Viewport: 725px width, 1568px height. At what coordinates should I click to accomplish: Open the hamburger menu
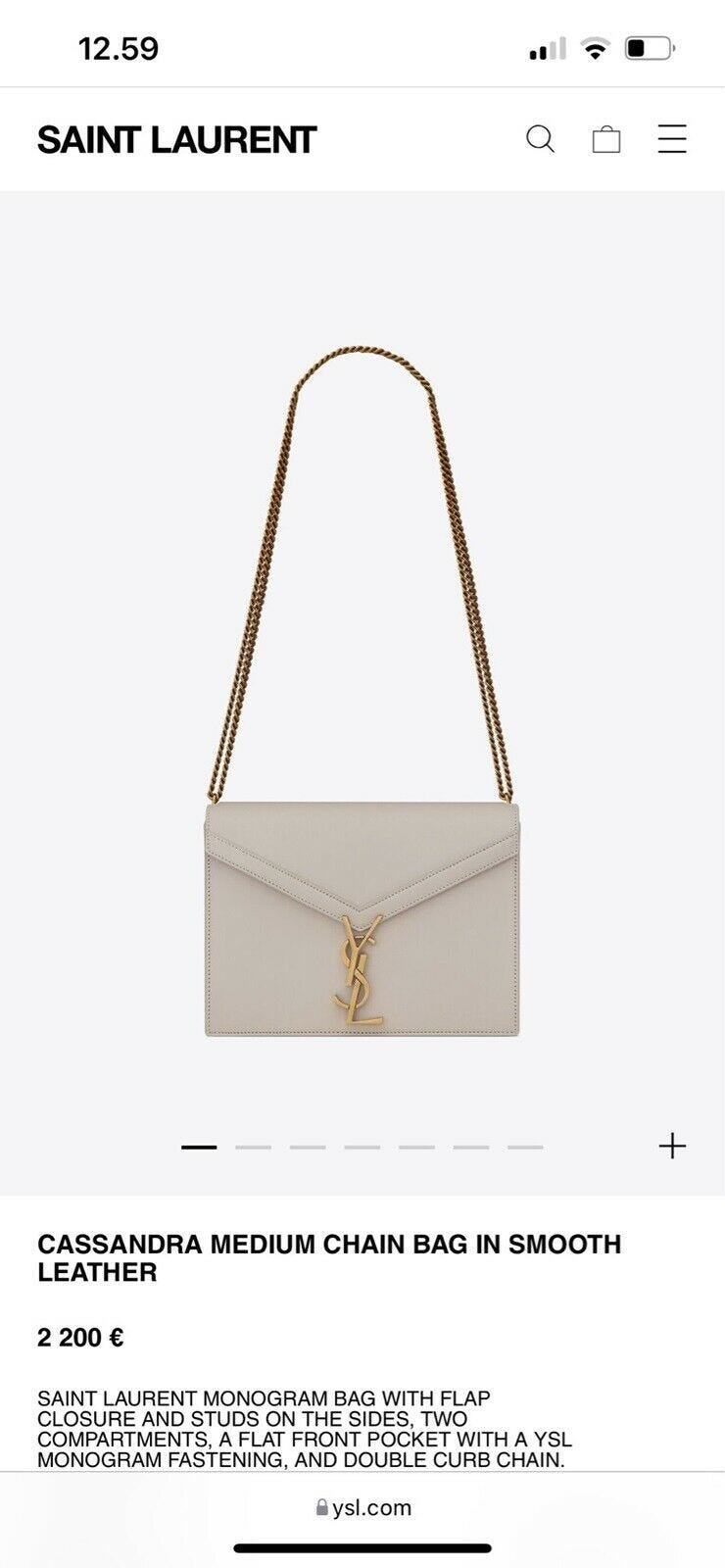(672, 139)
